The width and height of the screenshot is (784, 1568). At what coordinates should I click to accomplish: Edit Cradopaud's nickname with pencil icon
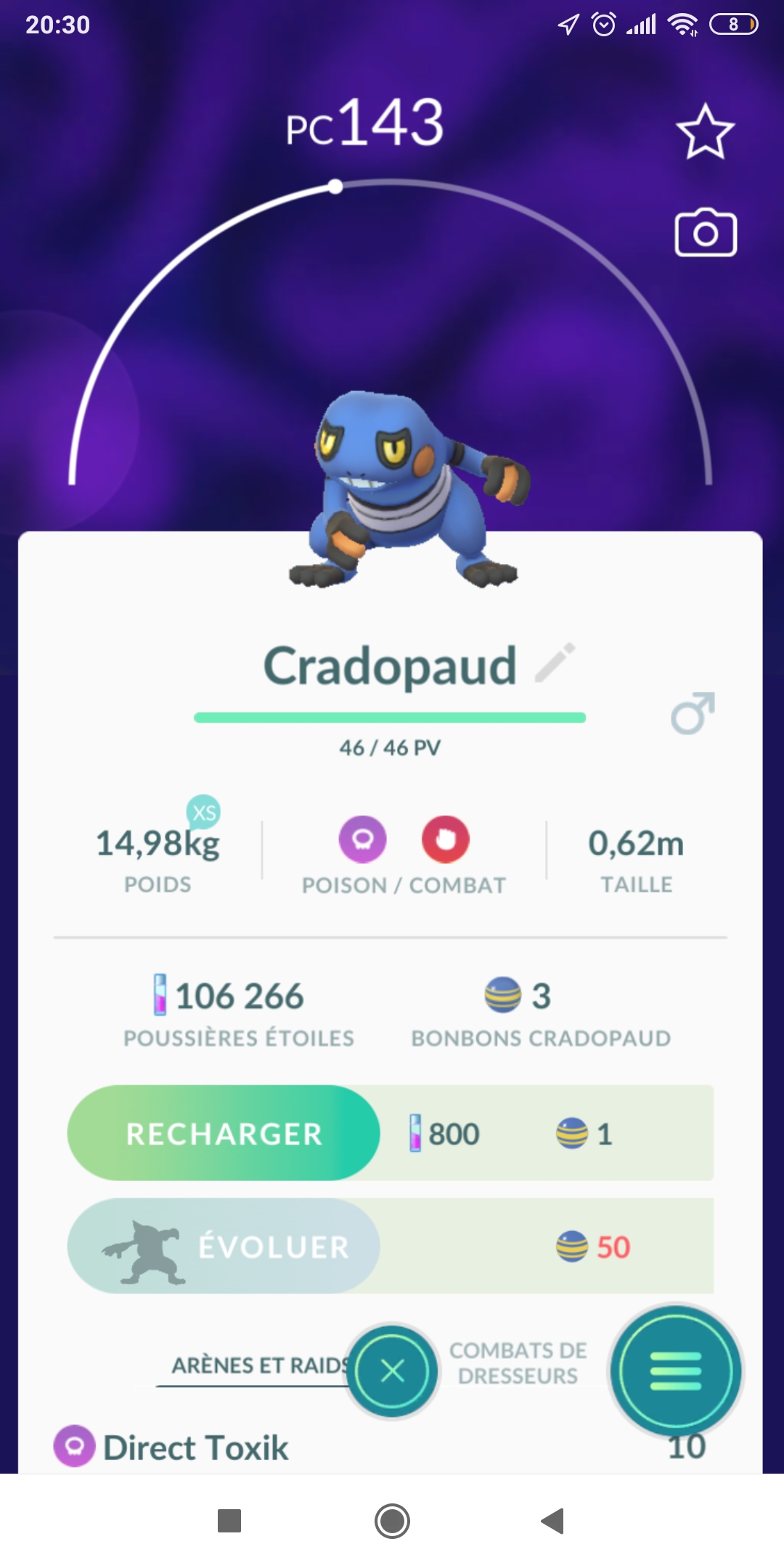(x=555, y=663)
